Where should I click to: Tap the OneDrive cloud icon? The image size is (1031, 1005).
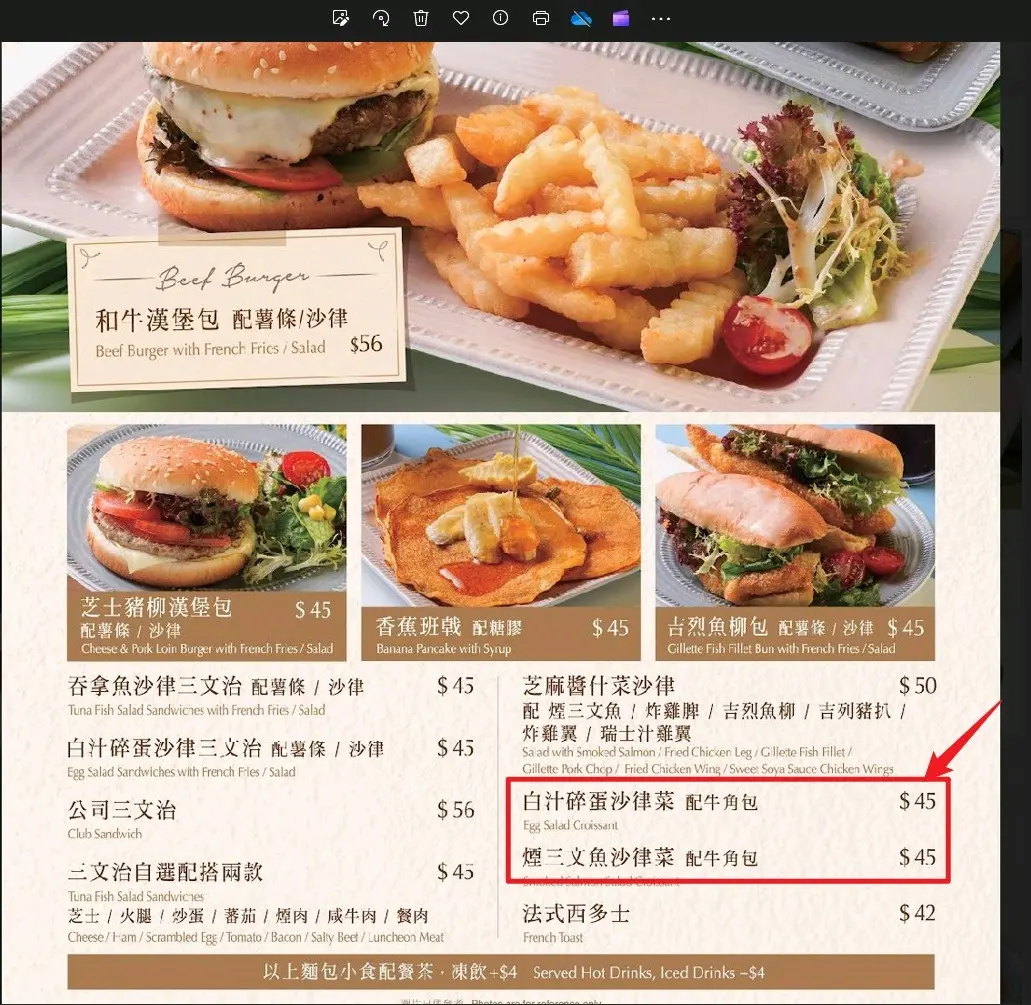[581, 18]
